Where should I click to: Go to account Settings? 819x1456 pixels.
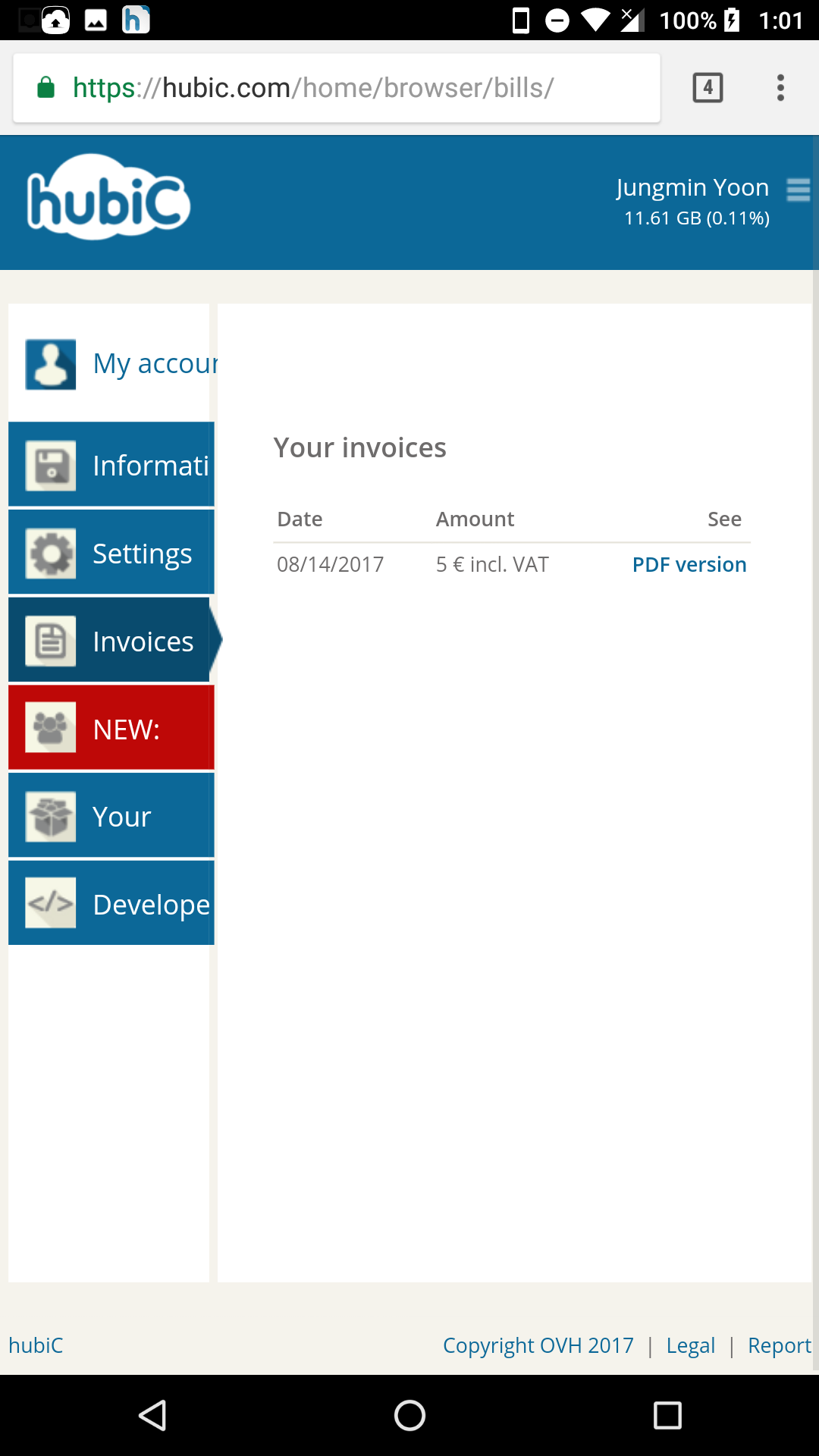[x=111, y=552]
